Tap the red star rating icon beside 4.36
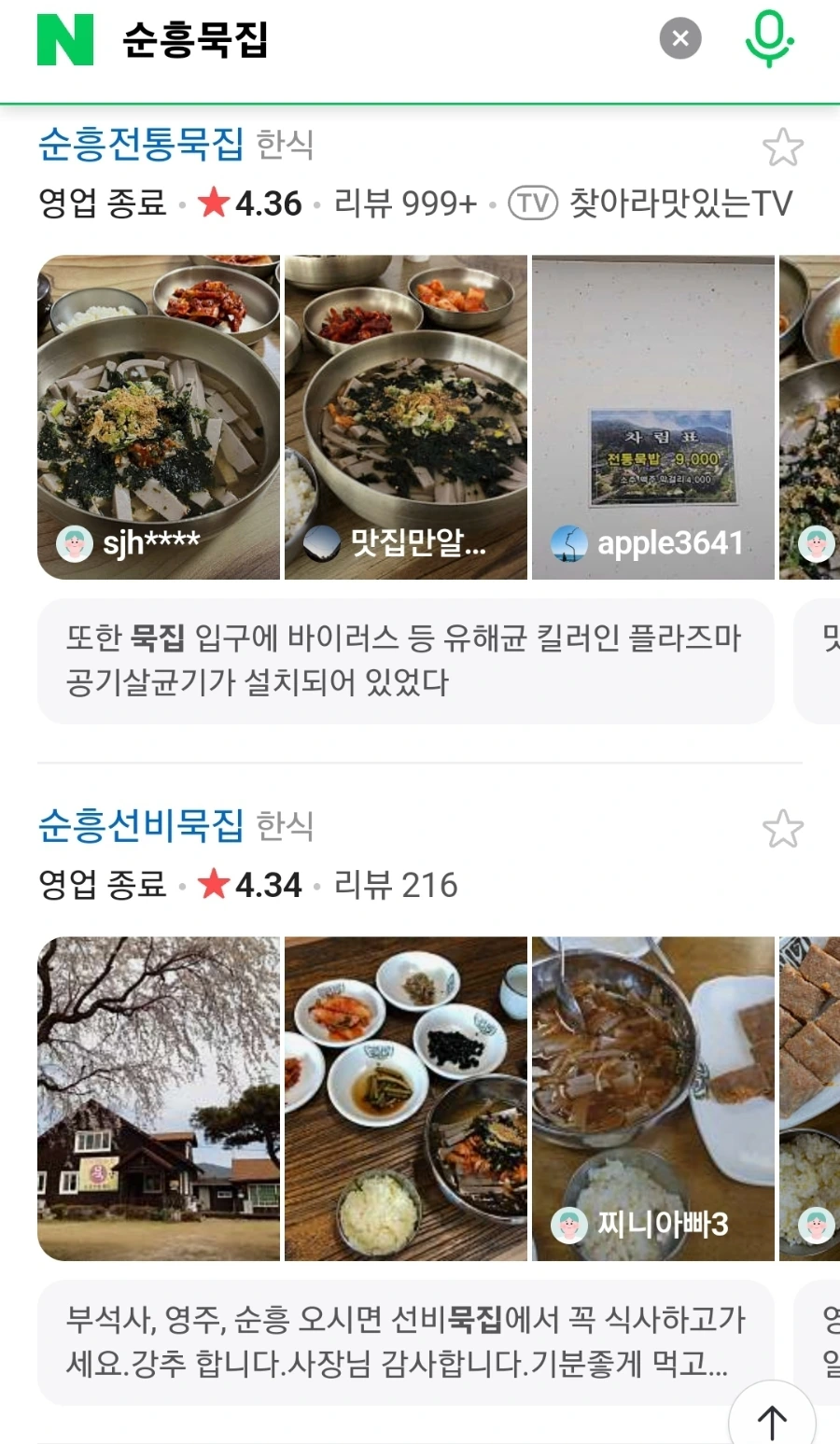The image size is (840, 1444). [x=213, y=202]
